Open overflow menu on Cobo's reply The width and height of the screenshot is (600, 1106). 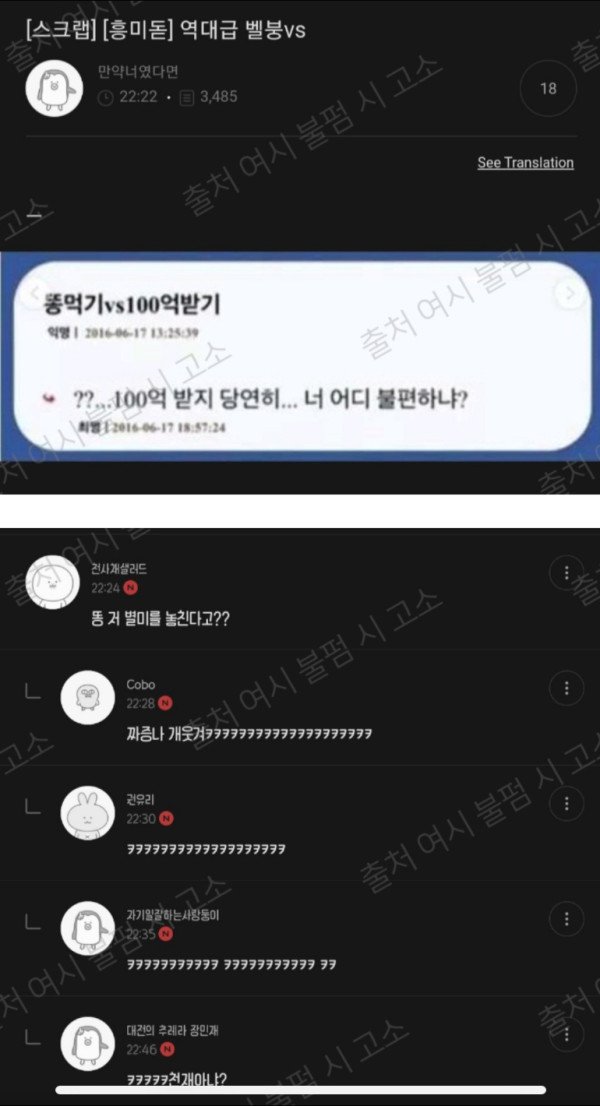[x=567, y=689]
